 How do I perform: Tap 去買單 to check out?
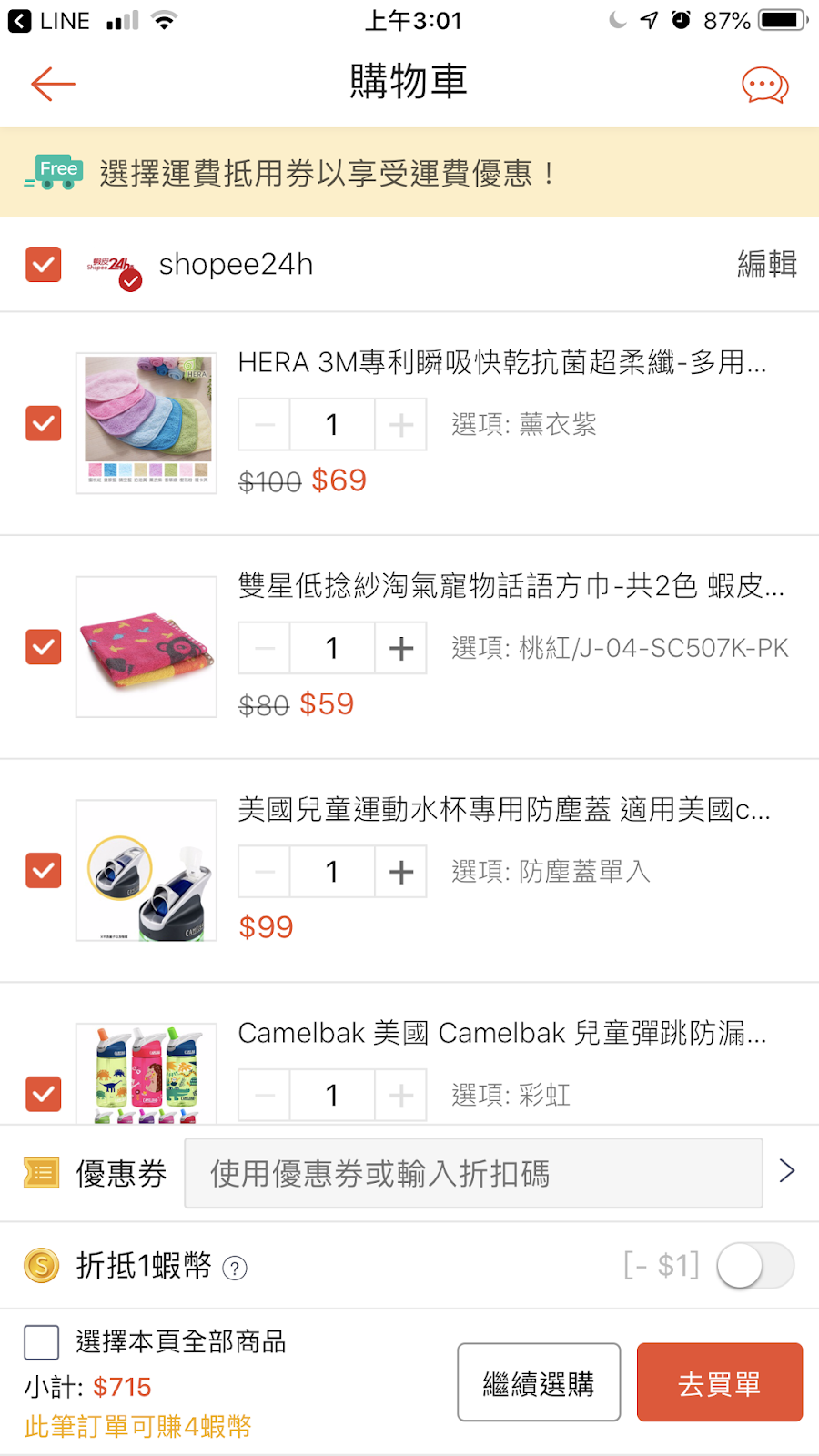(720, 1382)
